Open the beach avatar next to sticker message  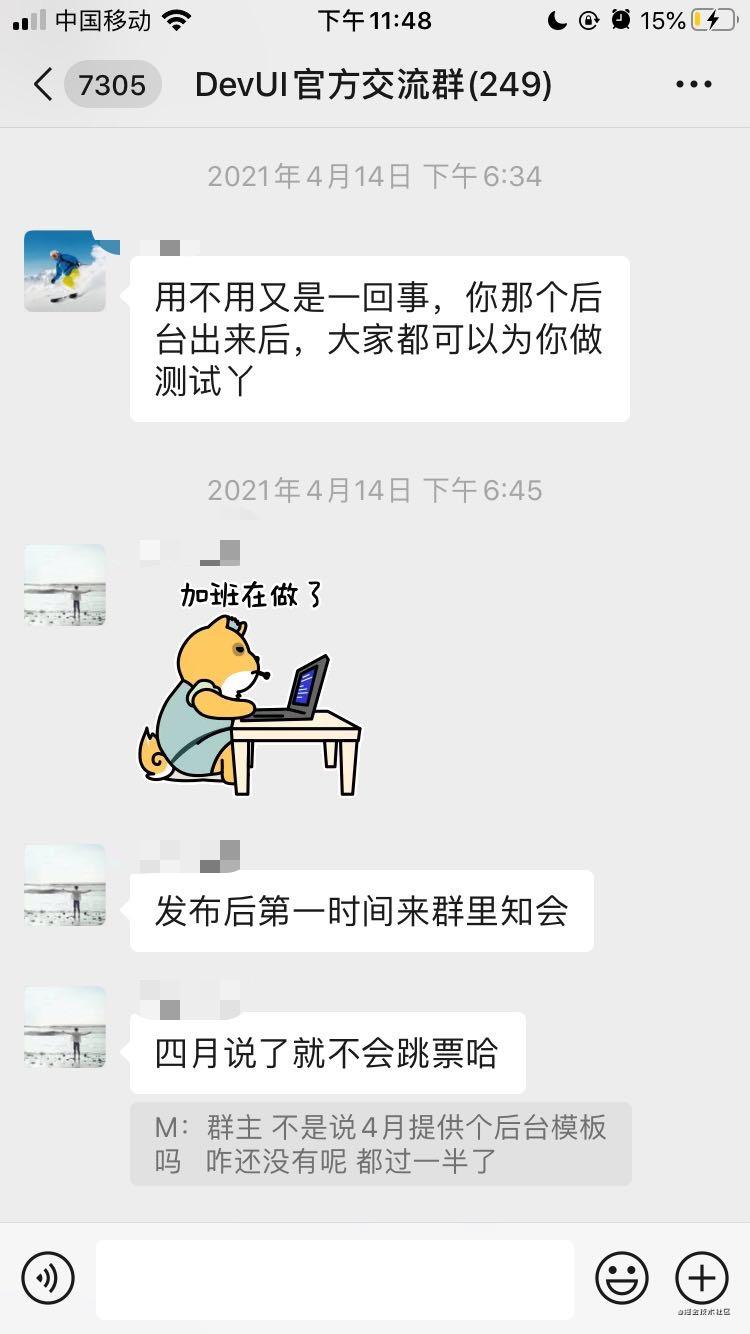pos(63,586)
